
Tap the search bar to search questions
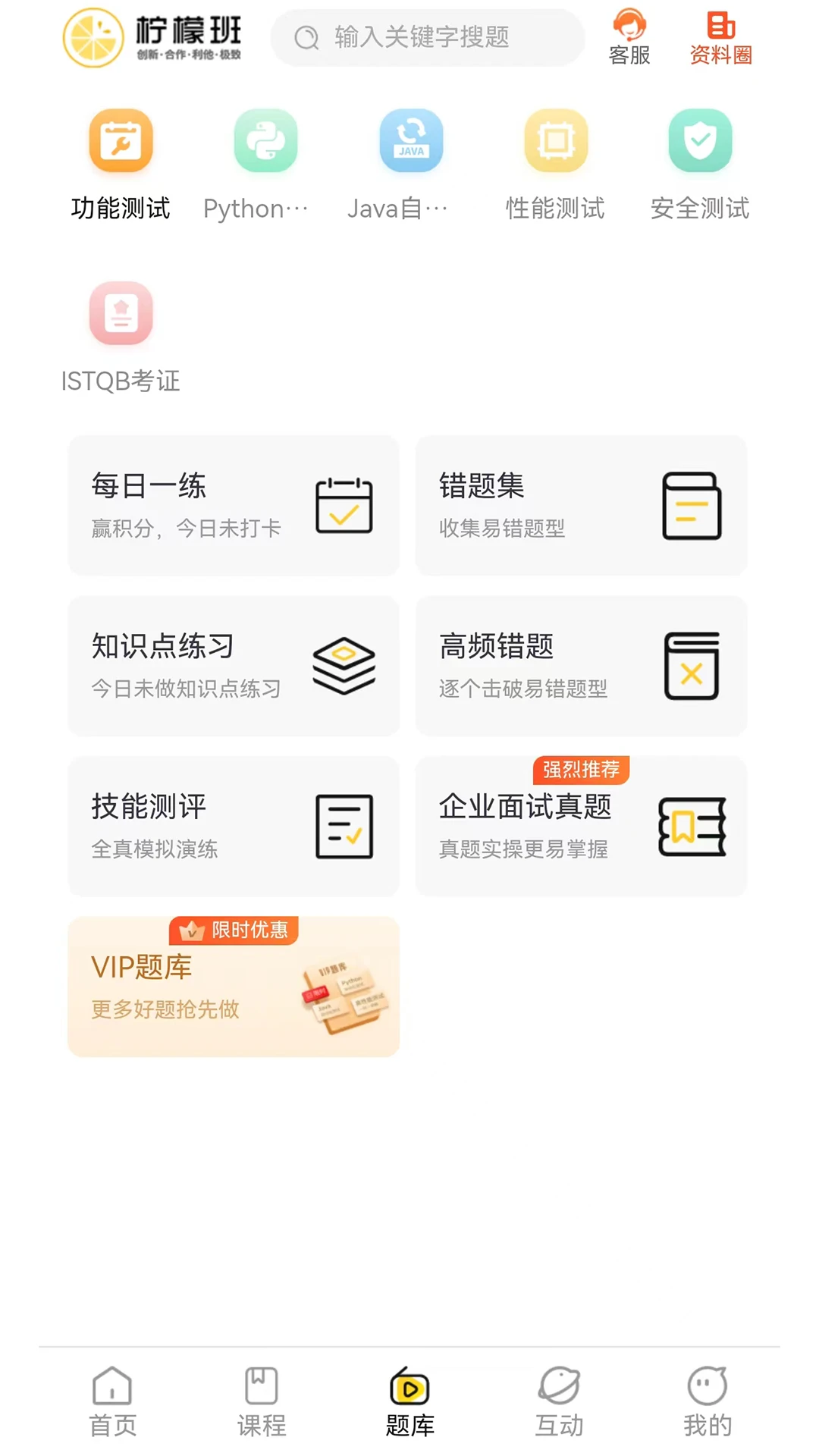click(427, 37)
